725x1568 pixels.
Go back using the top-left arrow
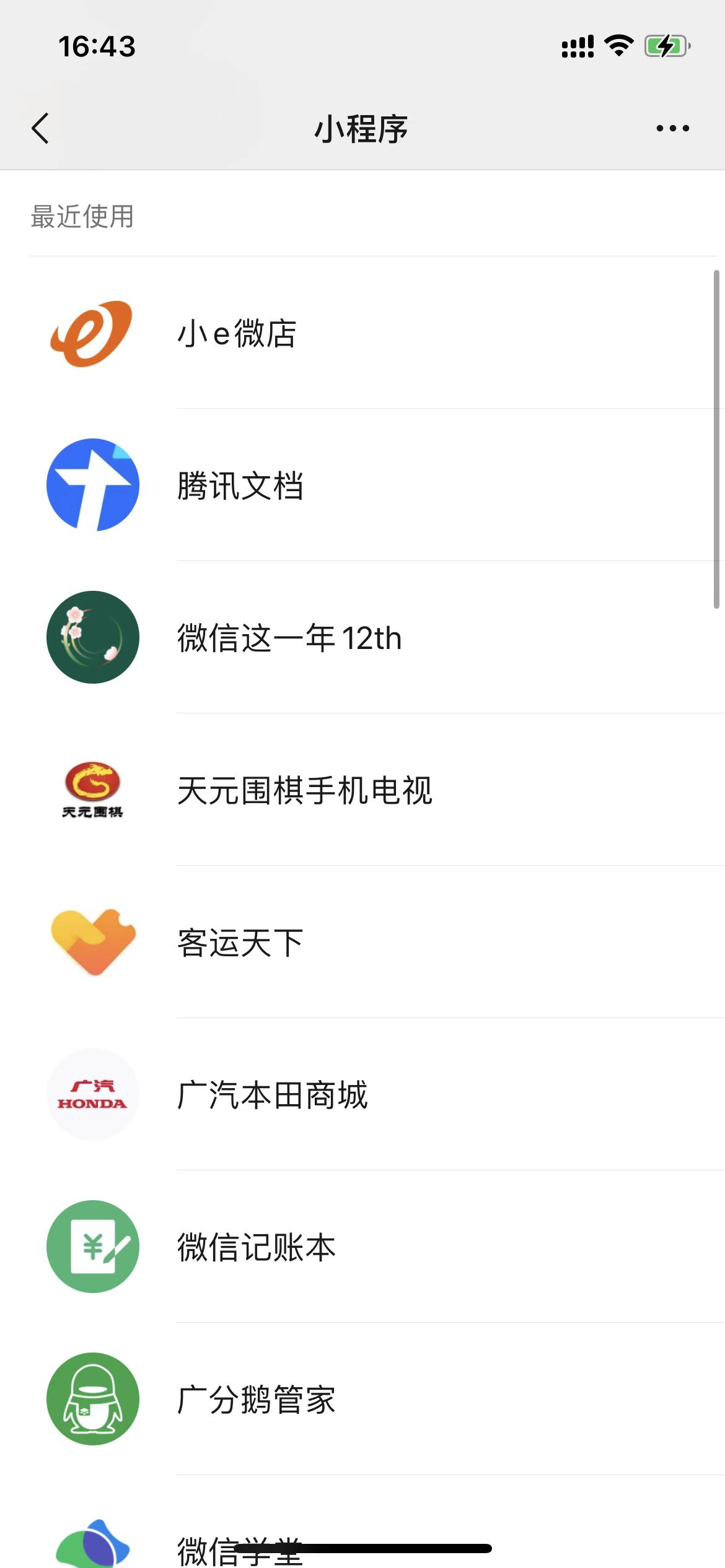coord(40,128)
